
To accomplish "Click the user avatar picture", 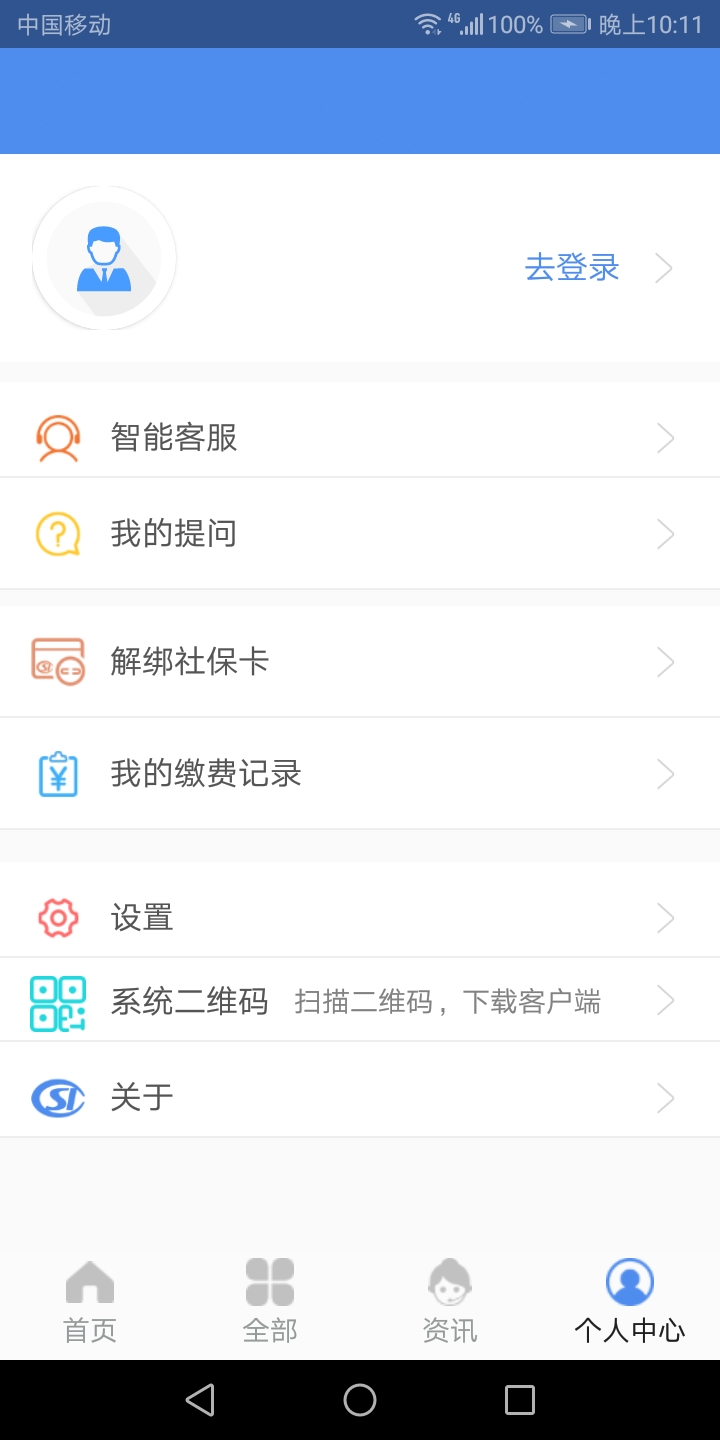I will click(x=104, y=258).
